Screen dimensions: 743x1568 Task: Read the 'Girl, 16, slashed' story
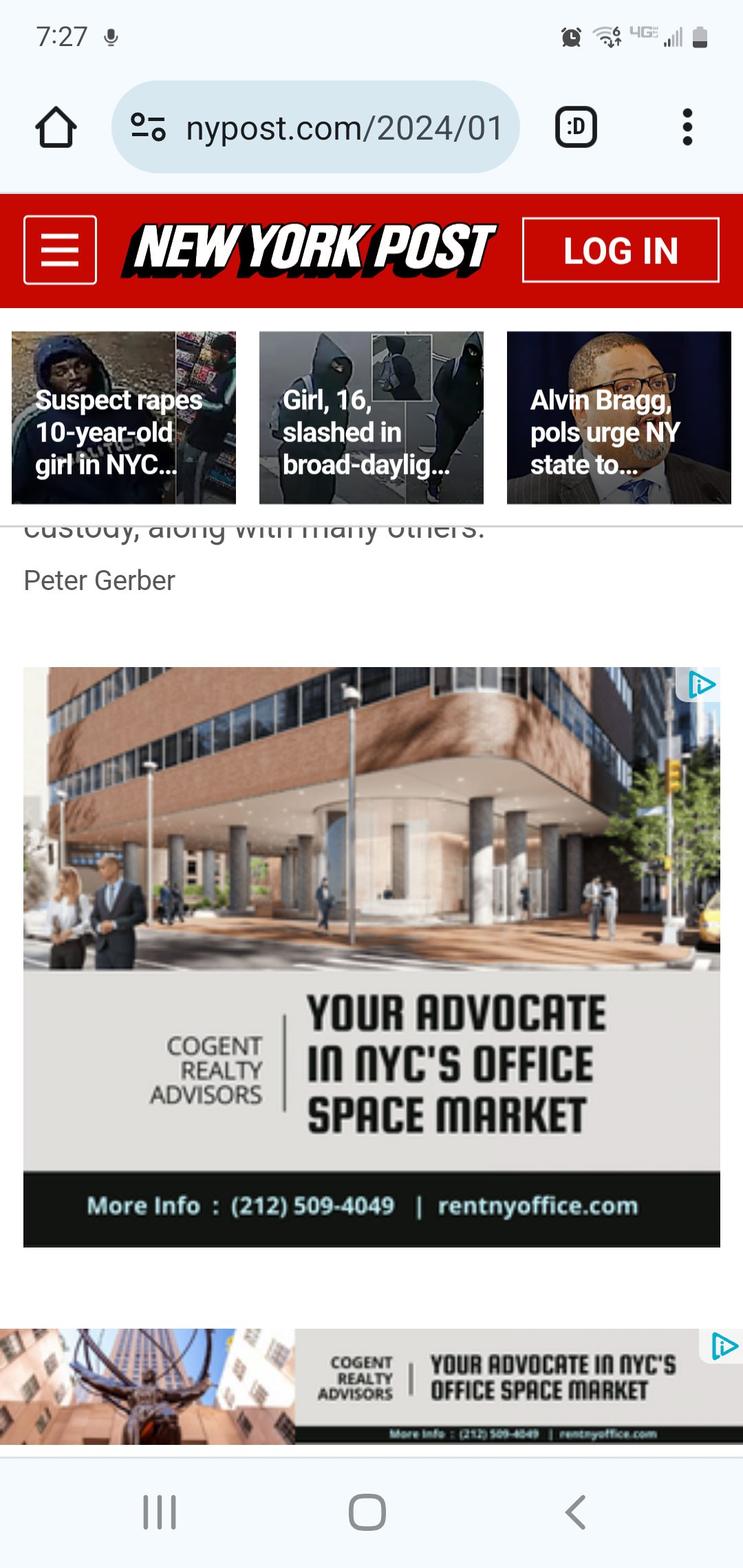371,418
